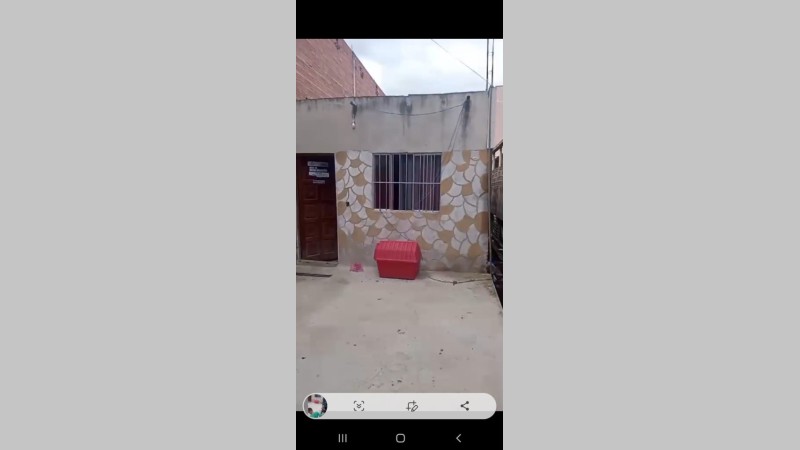Start scroll capture
This screenshot has width=800, height=450.
[359, 406]
